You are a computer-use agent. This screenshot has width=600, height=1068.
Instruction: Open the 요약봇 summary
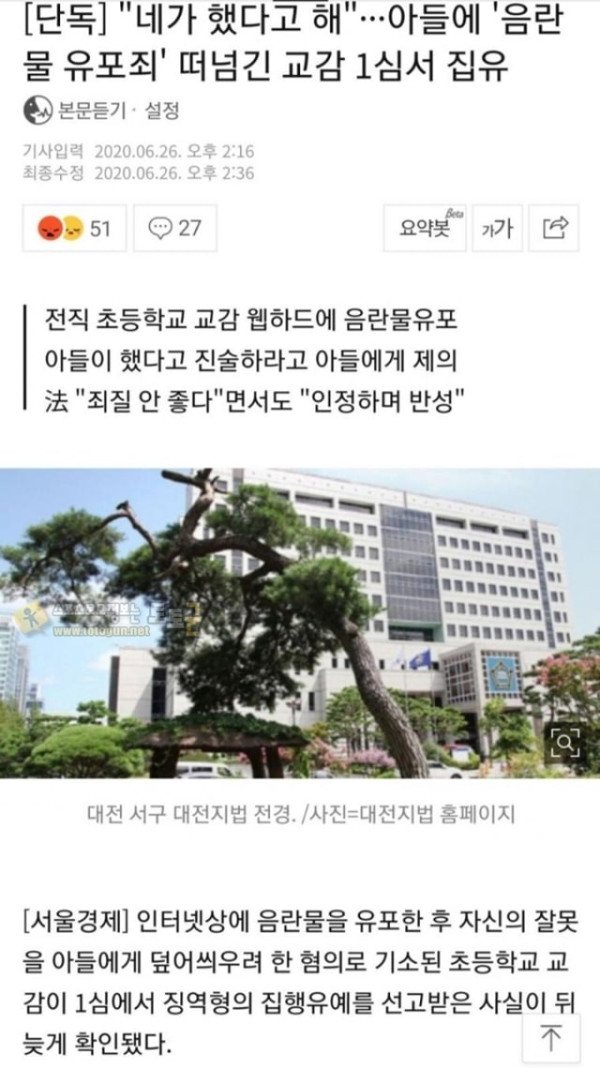point(425,227)
